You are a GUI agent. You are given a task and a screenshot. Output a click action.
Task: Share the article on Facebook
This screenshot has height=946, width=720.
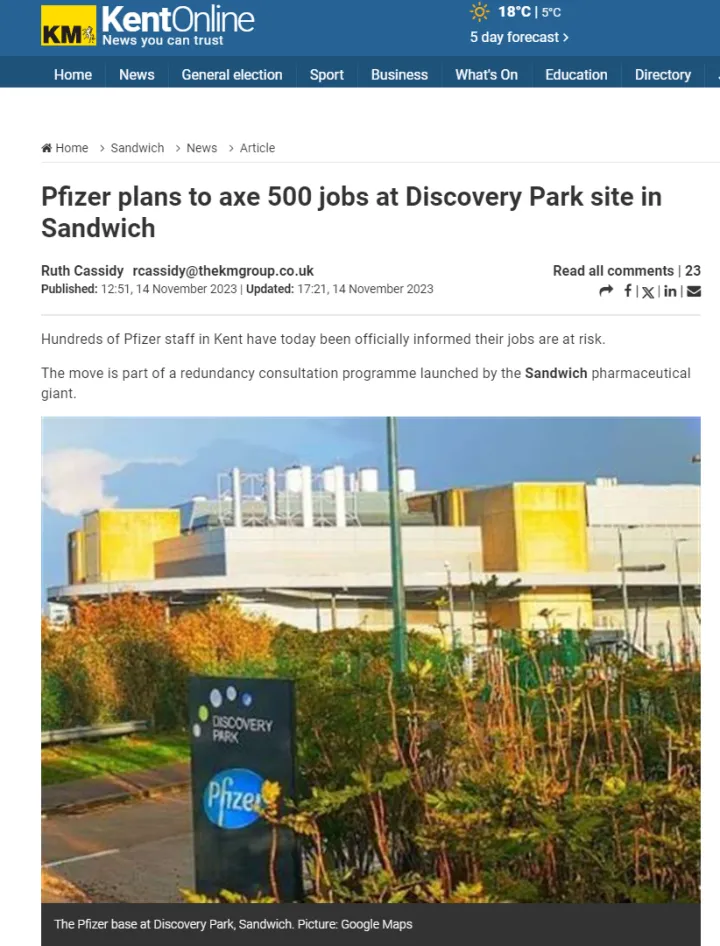point(628,291)
